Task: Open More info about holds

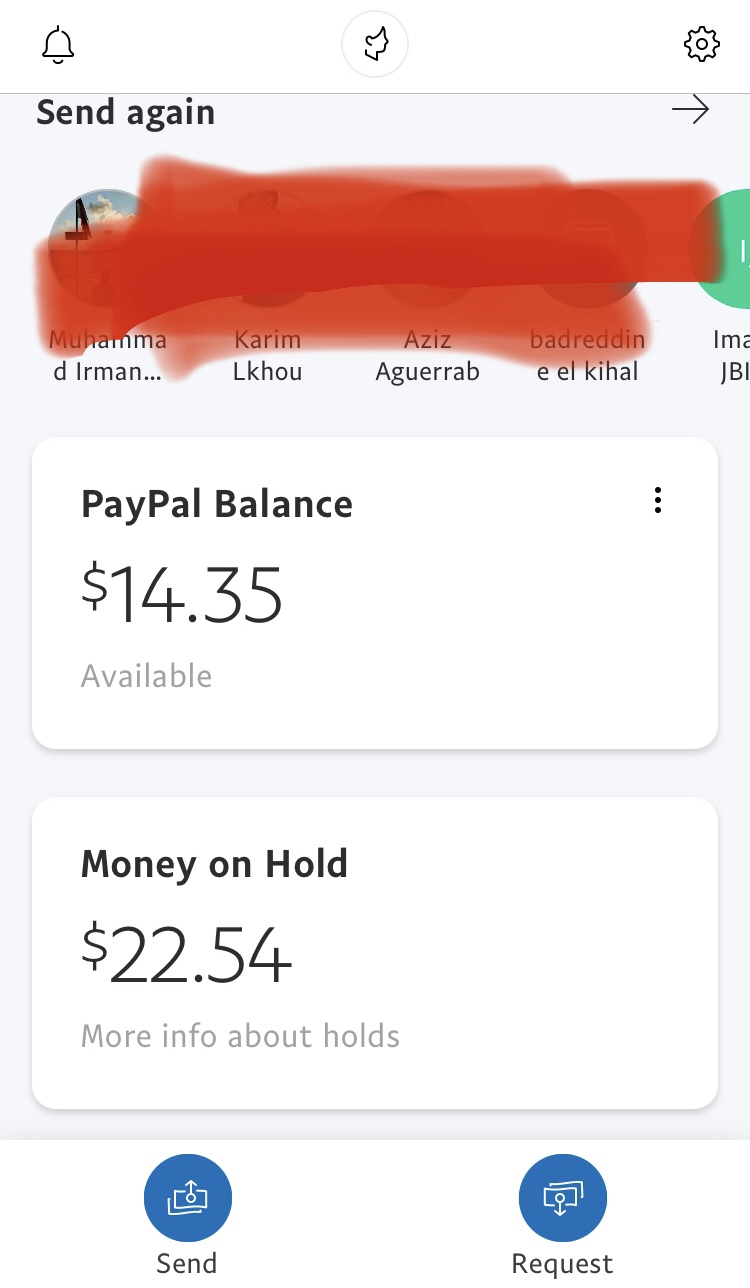Action: (240, 1035)
